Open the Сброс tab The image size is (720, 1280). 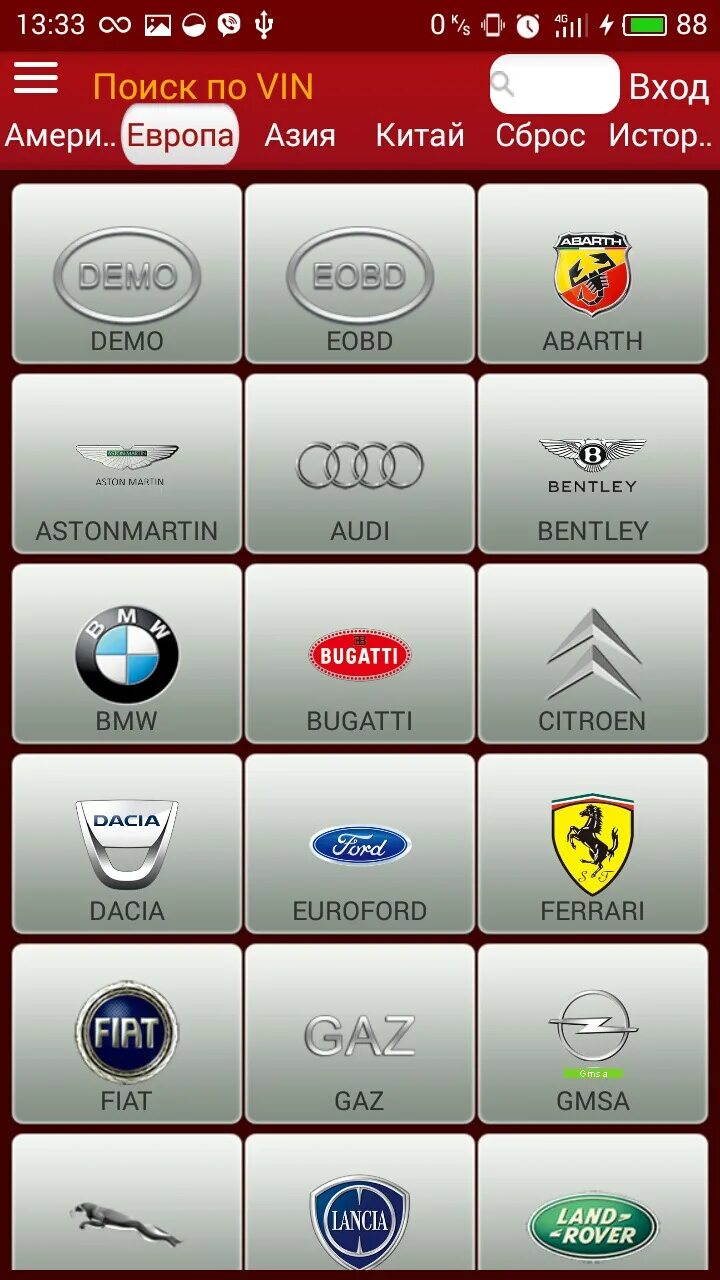coord(540,135)
